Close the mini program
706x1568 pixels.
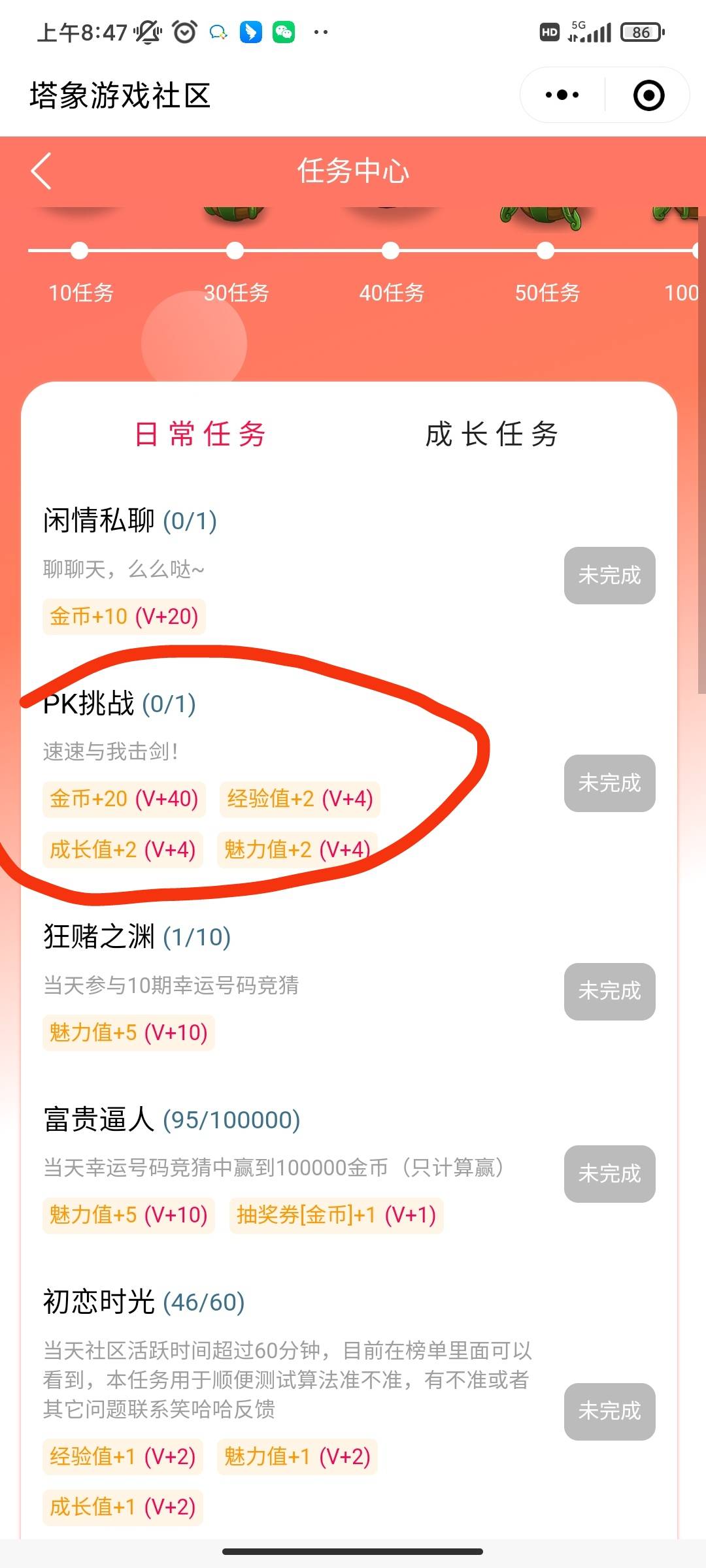(x=648, y=95)
